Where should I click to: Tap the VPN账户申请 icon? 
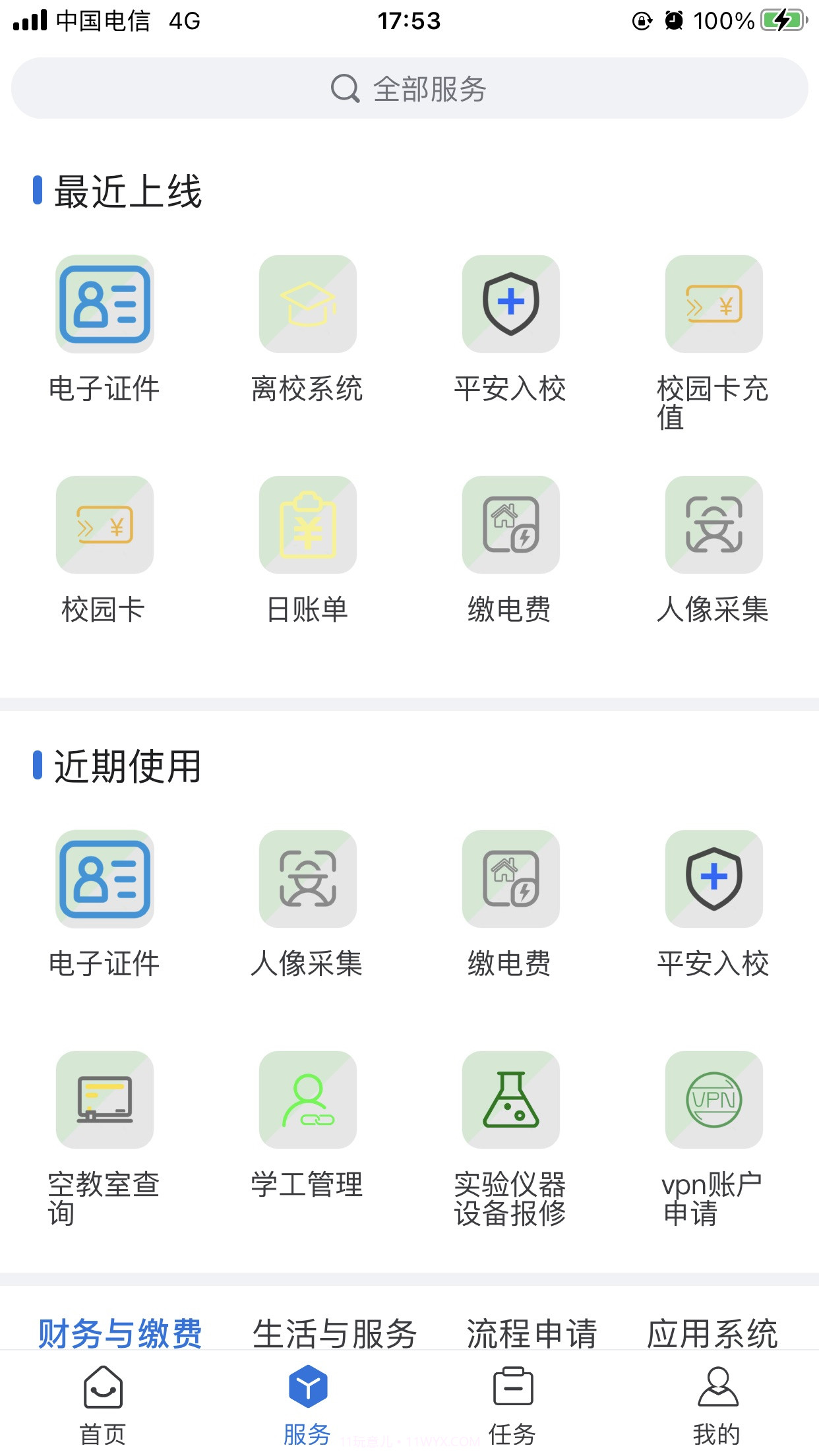point(713,1100)
